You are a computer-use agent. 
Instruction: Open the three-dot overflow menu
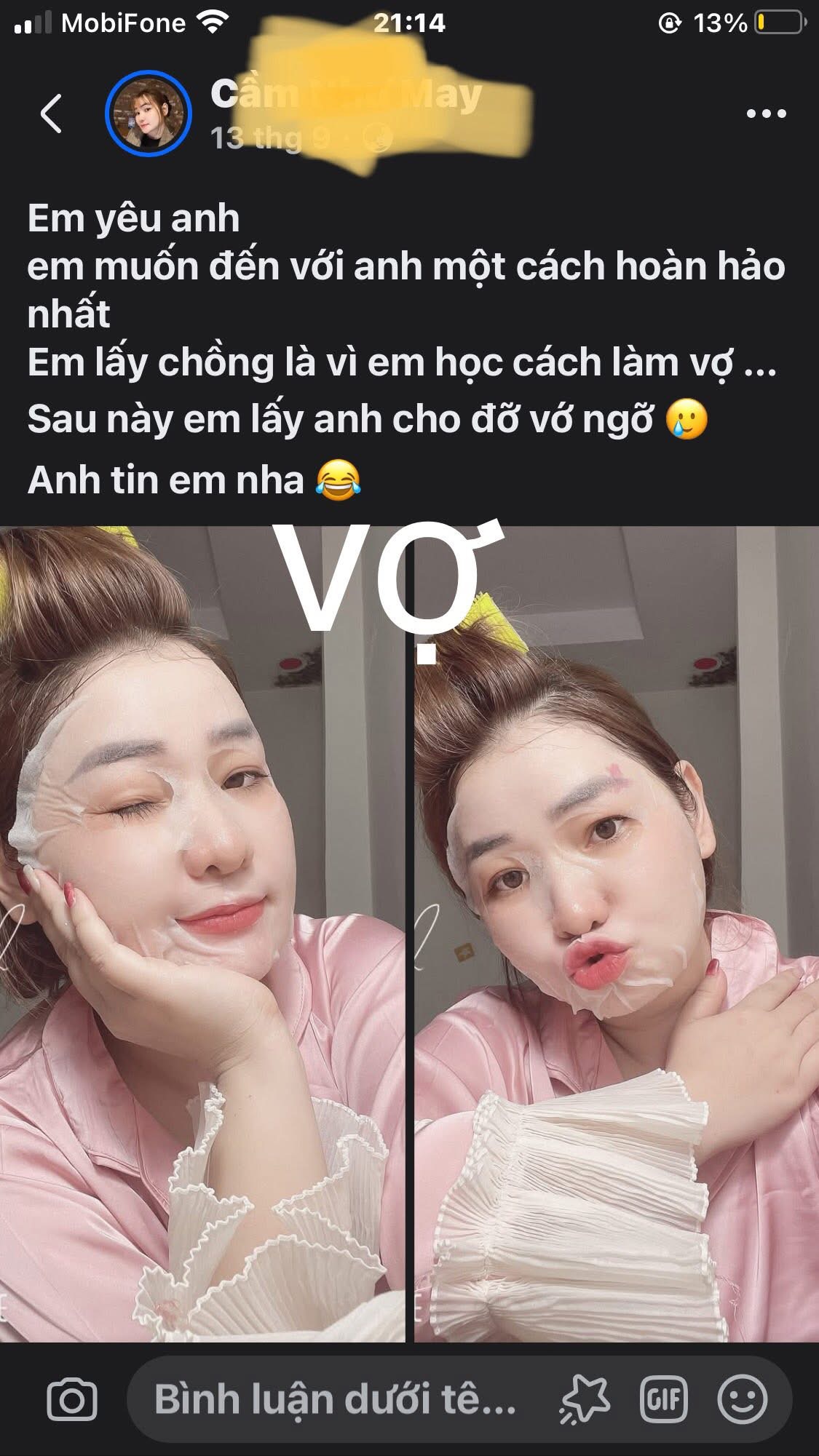766,114
